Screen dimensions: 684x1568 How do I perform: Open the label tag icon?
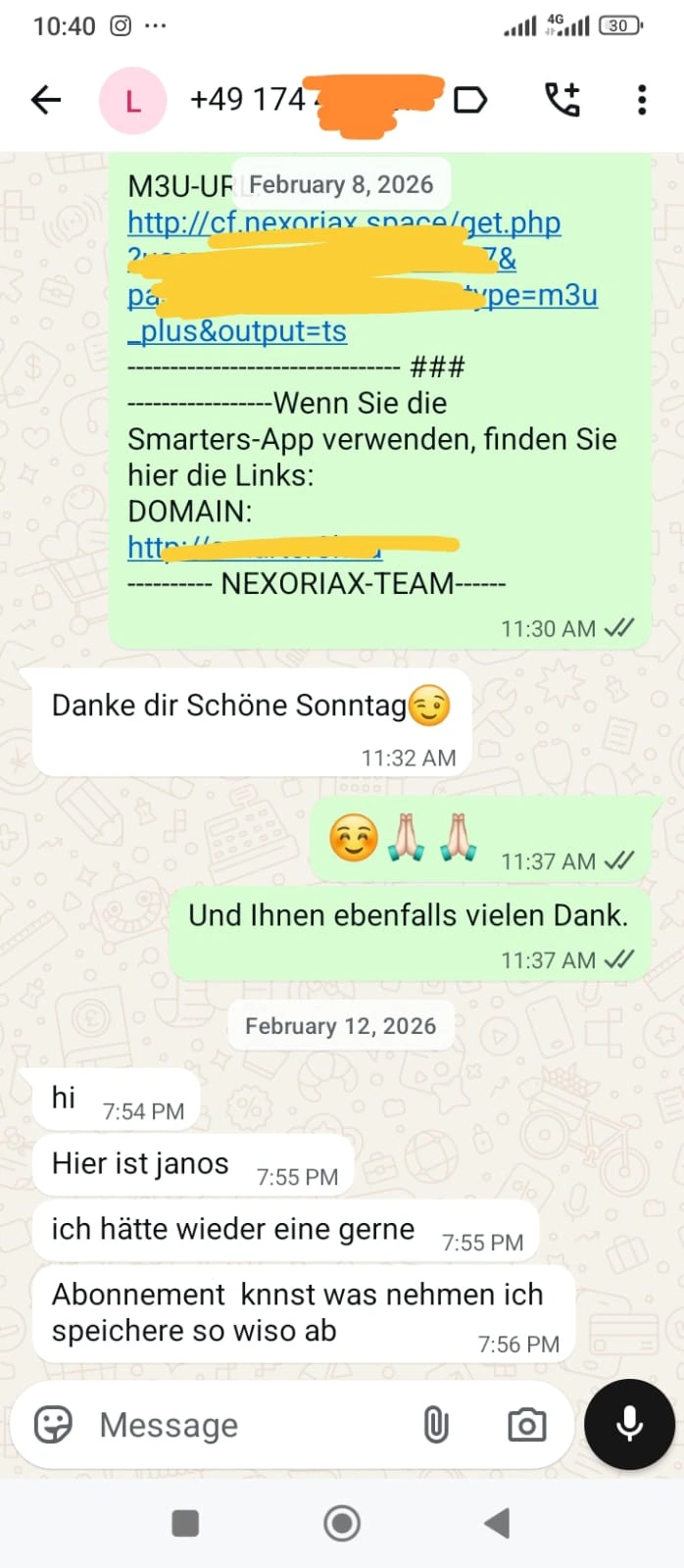click(470, 100)
